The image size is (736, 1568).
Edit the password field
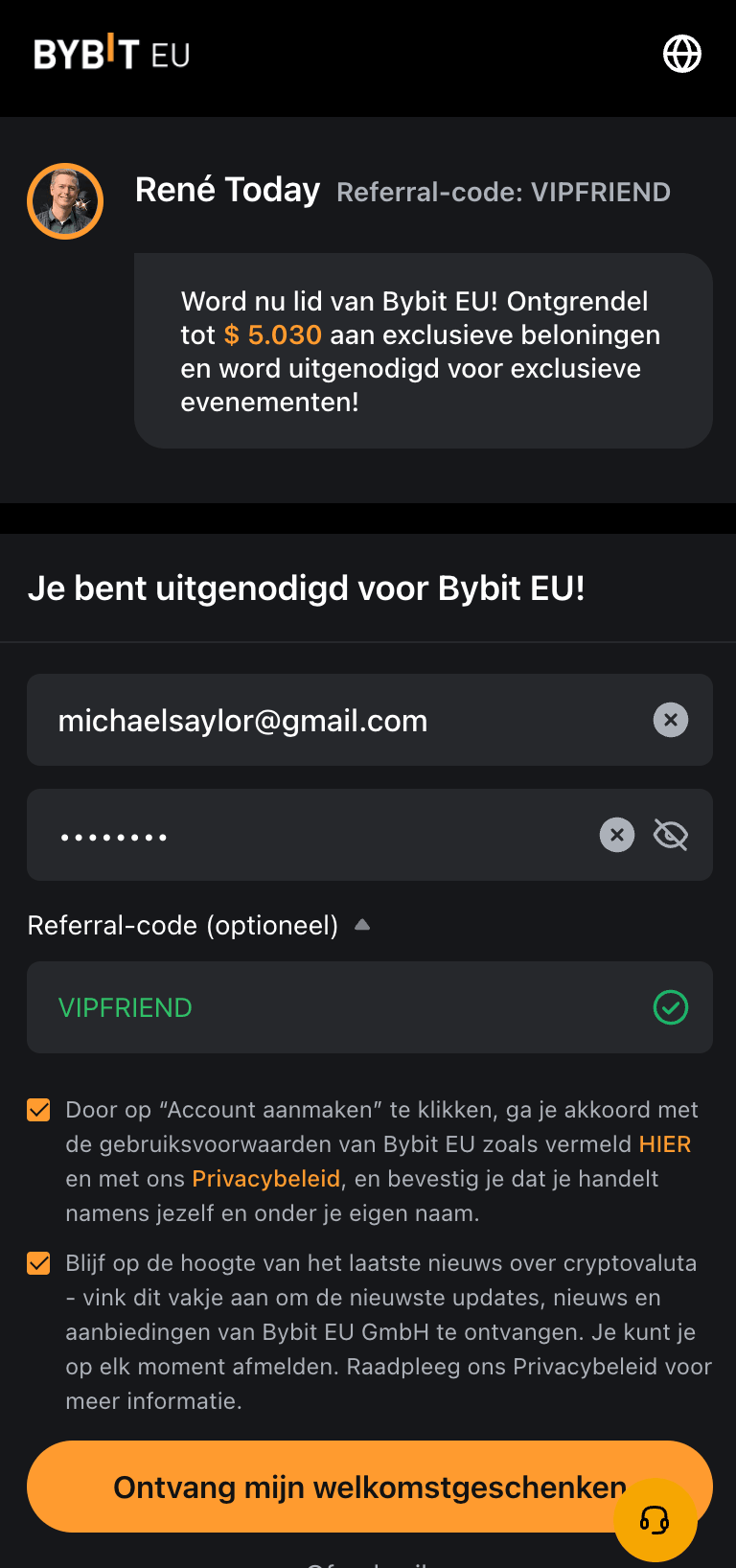pos(307,836)
